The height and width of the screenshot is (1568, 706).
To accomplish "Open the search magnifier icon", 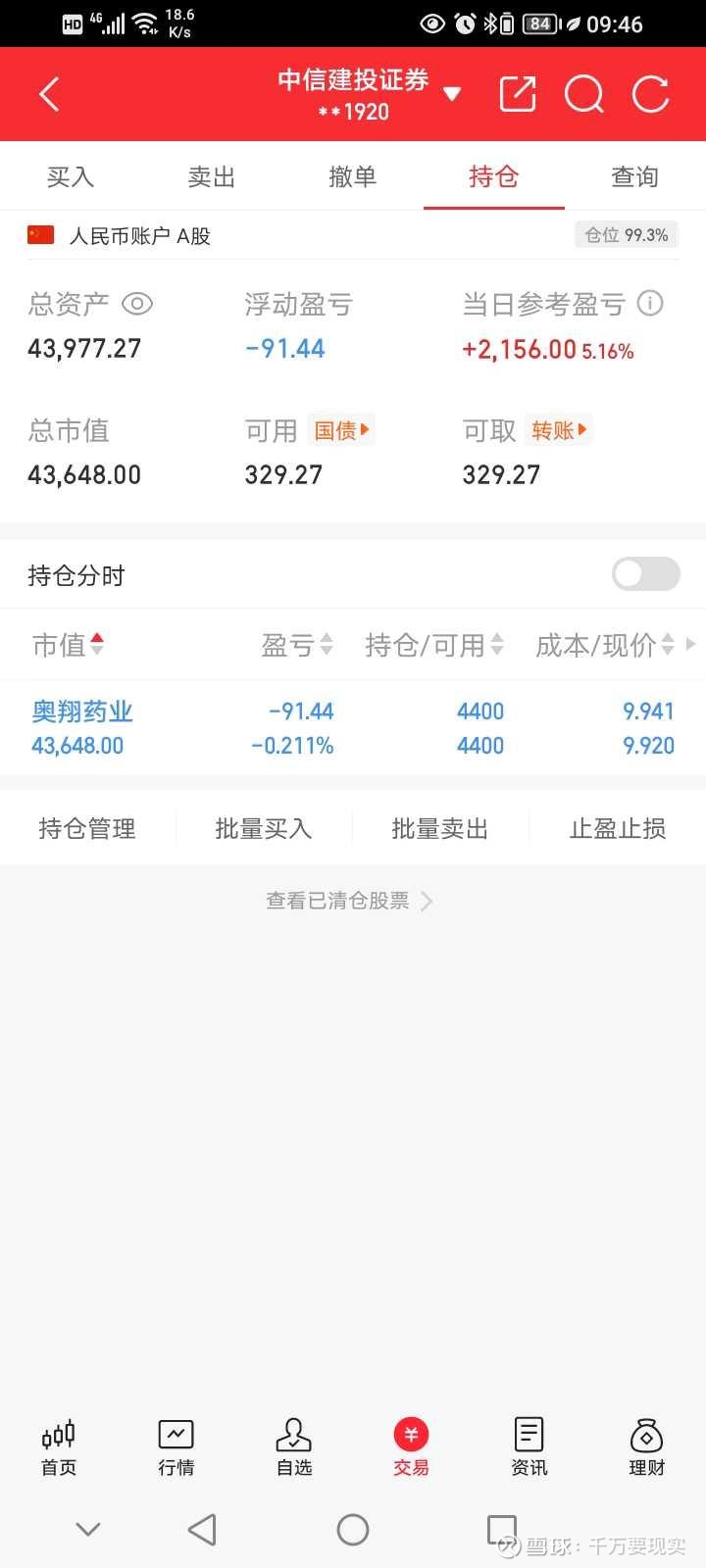I will tap(584, 95).
